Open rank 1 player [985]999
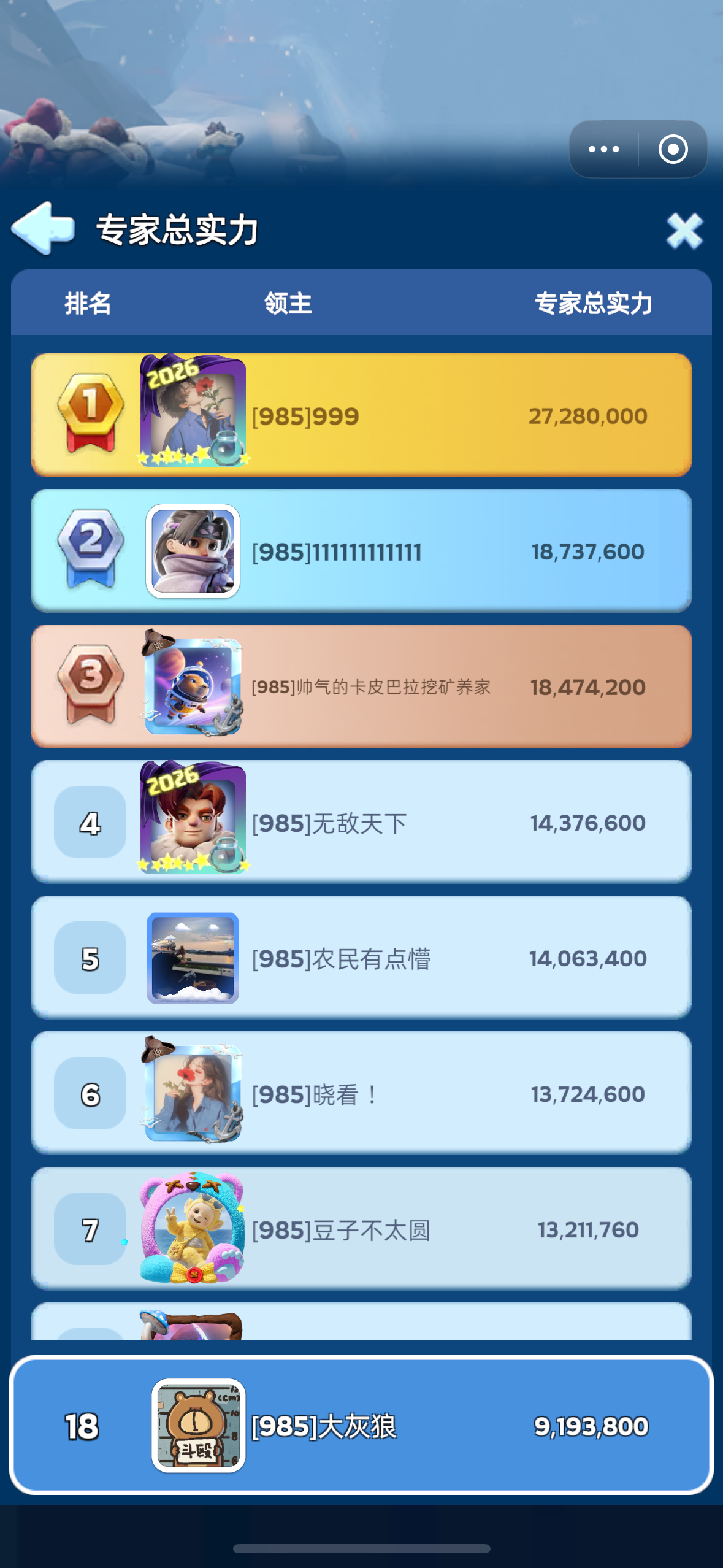This screenshot has height=1568, width=723. click(361, 415)
